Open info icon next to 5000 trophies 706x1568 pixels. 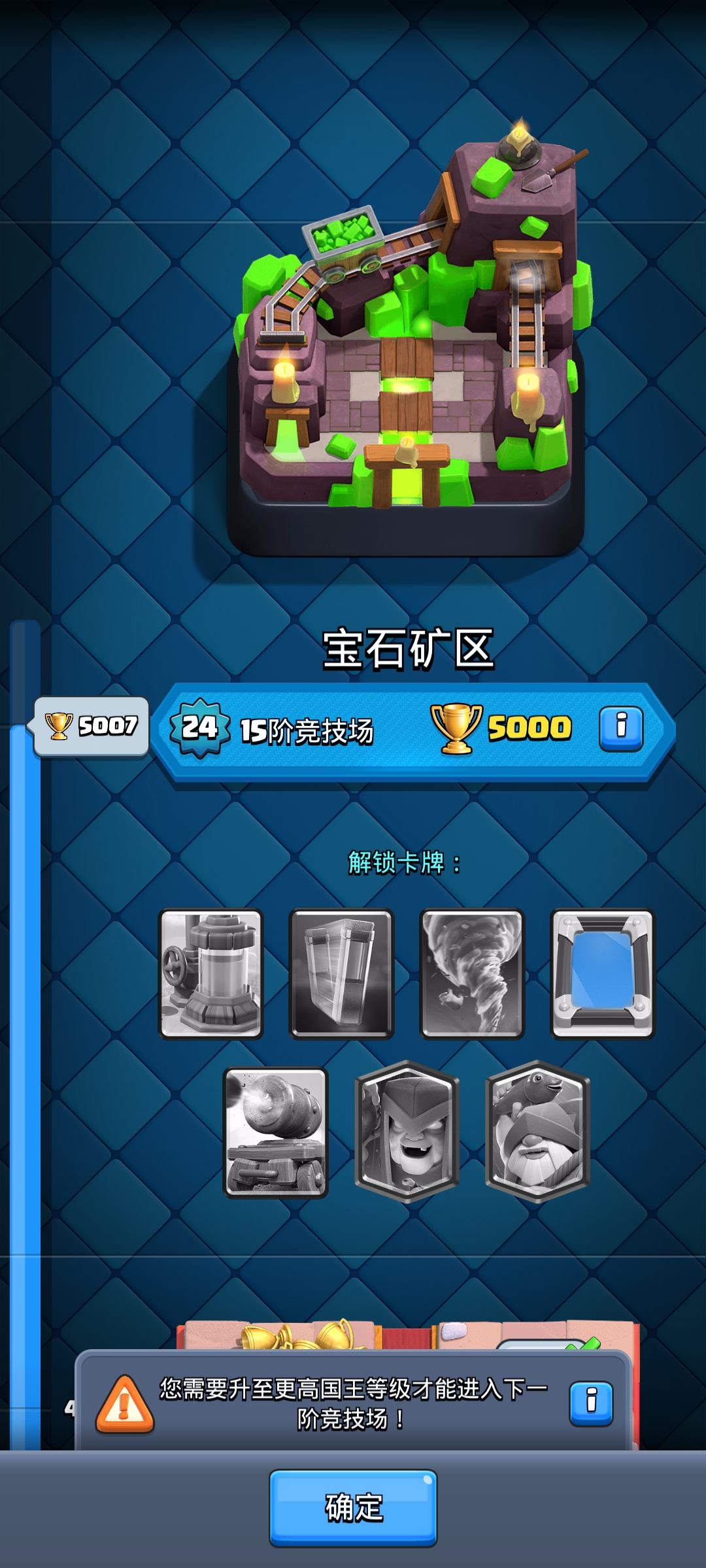(x=622, y=728)
